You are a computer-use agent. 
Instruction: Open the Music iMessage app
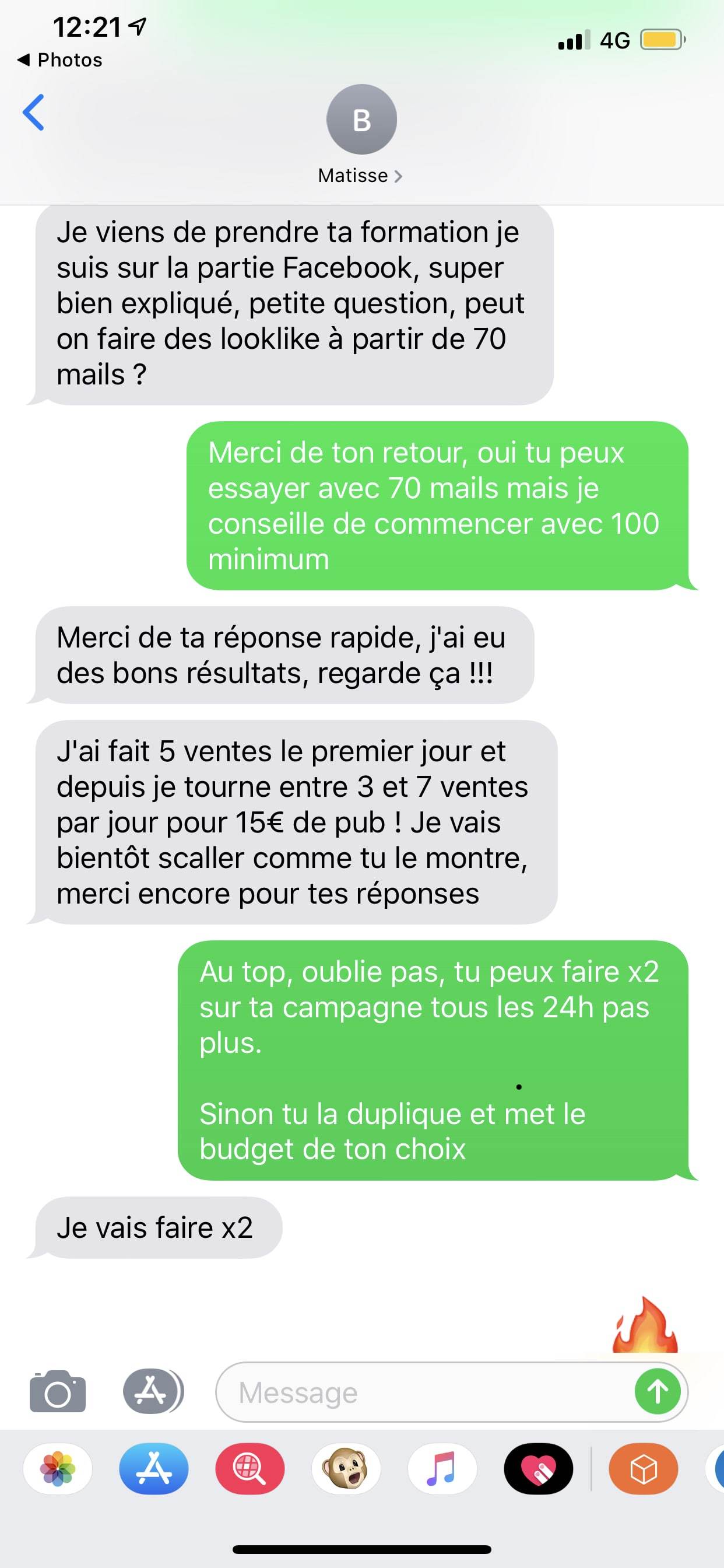click(442, 1469)
